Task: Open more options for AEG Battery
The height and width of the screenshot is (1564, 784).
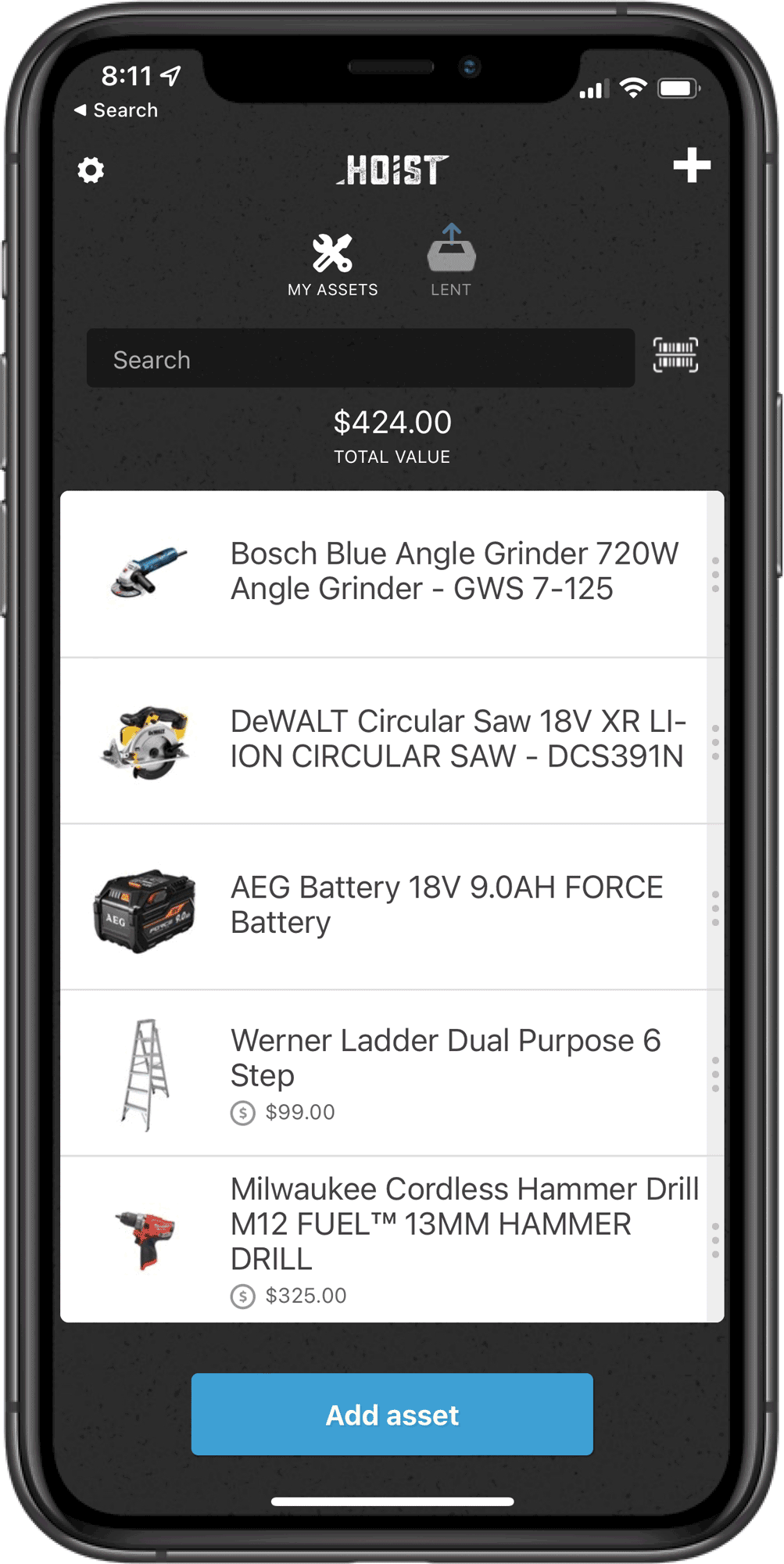Action: (715, 908)
